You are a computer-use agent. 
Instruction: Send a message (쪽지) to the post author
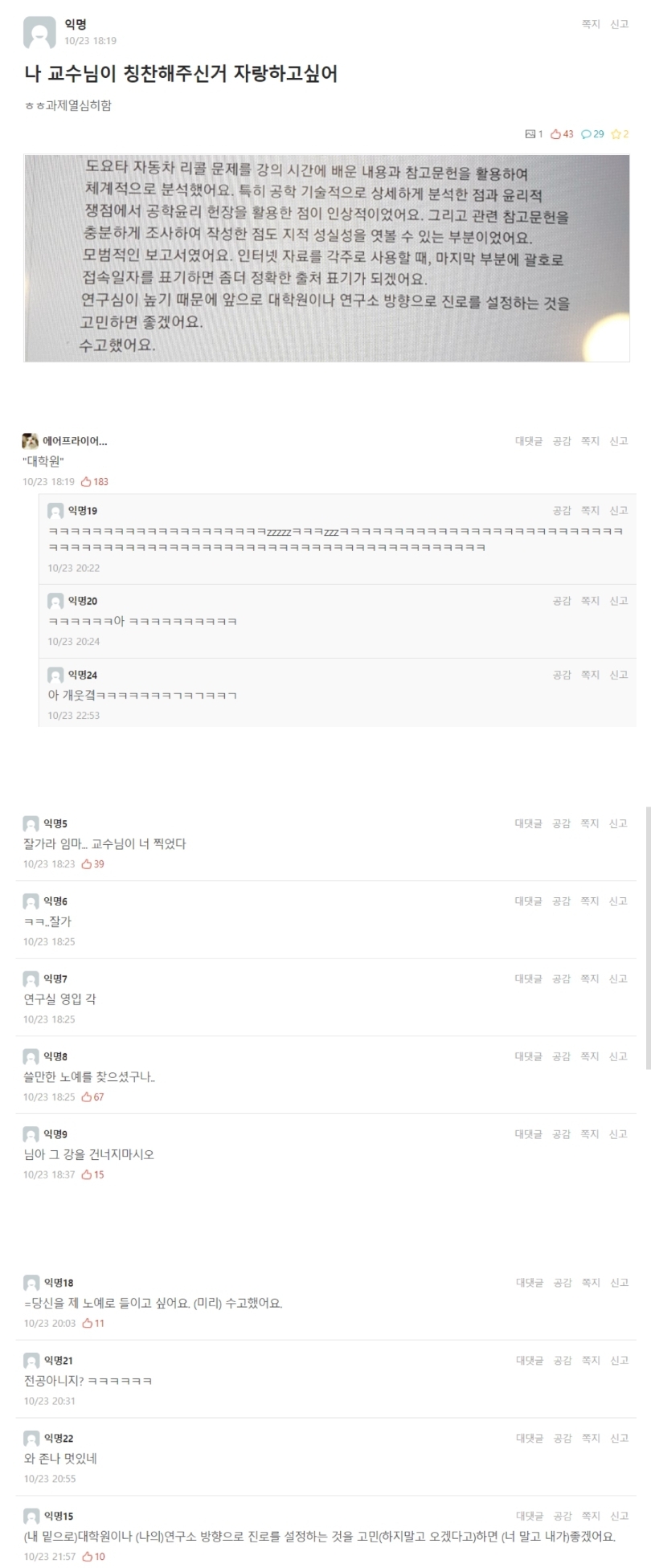(x=591, y=24)
